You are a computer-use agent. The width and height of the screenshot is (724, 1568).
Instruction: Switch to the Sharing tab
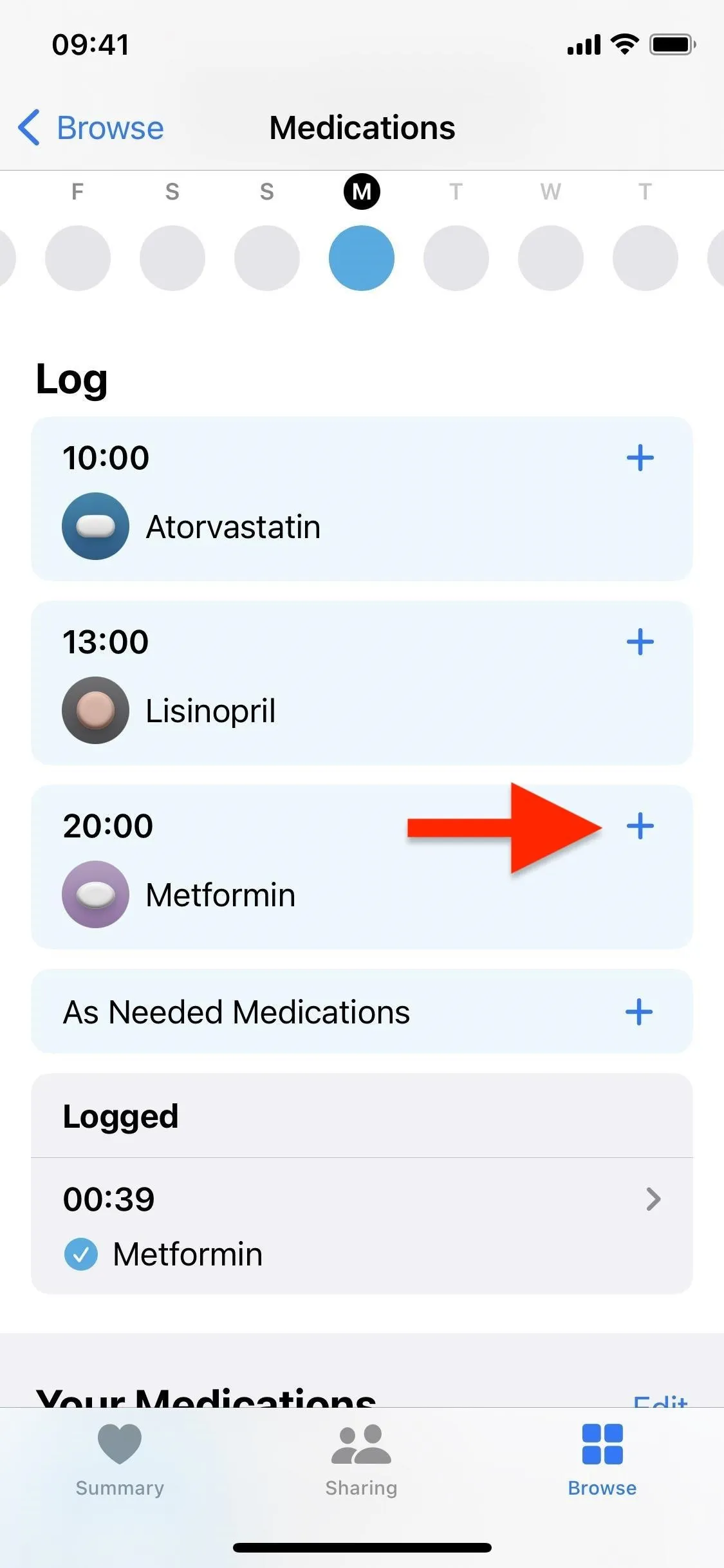click(x=361, y=1460)
